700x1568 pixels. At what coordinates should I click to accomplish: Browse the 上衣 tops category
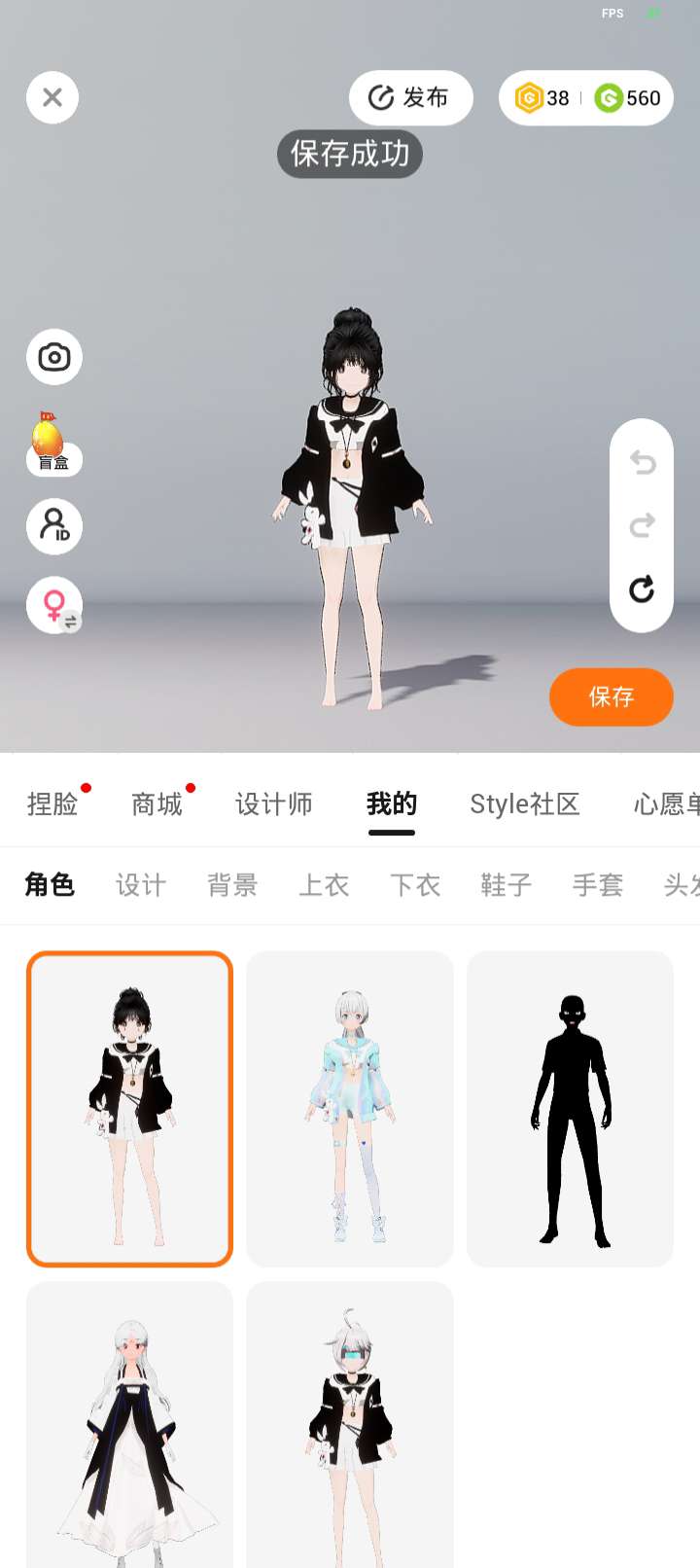click(324, 885)
